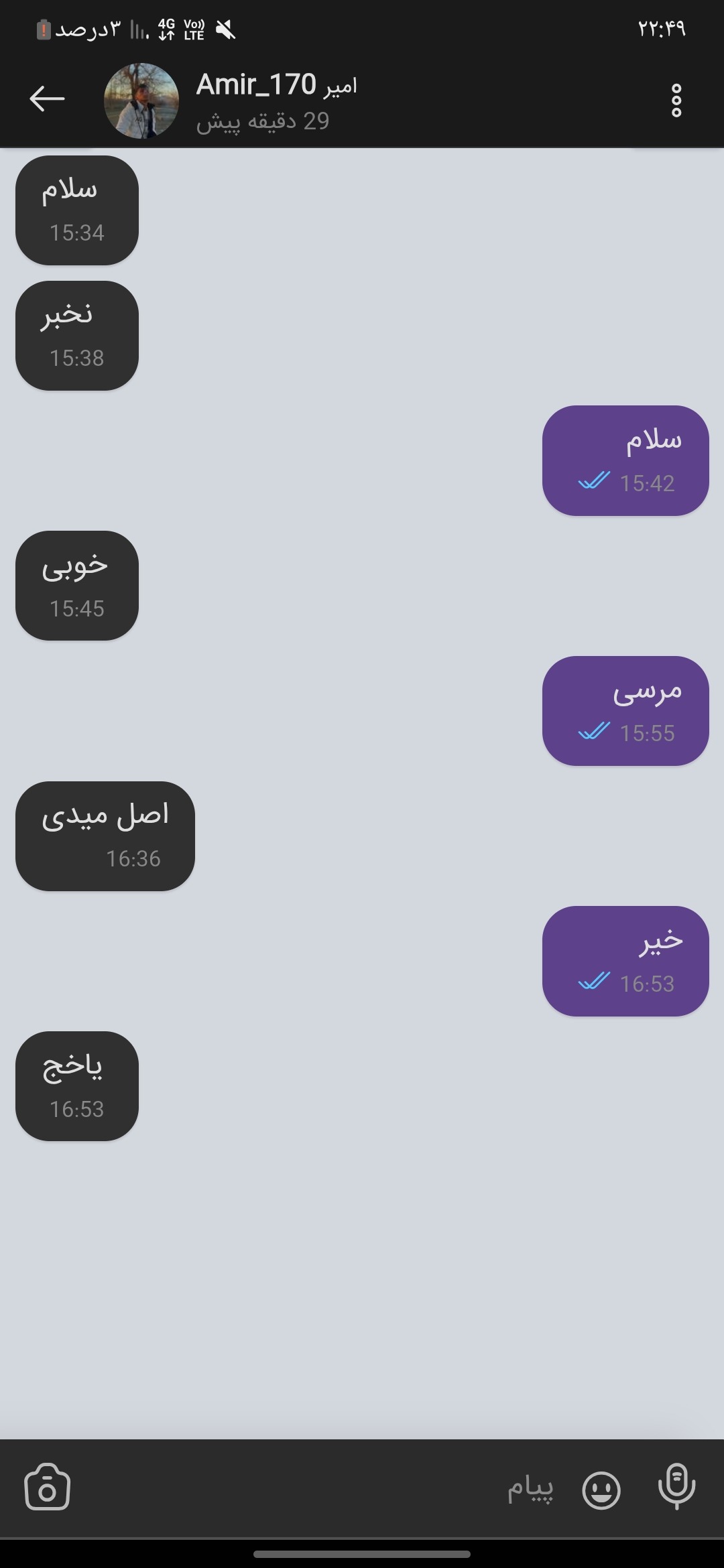Open the three-dot overflow menu
724x1568 pixels.
[x=676, y=101]
